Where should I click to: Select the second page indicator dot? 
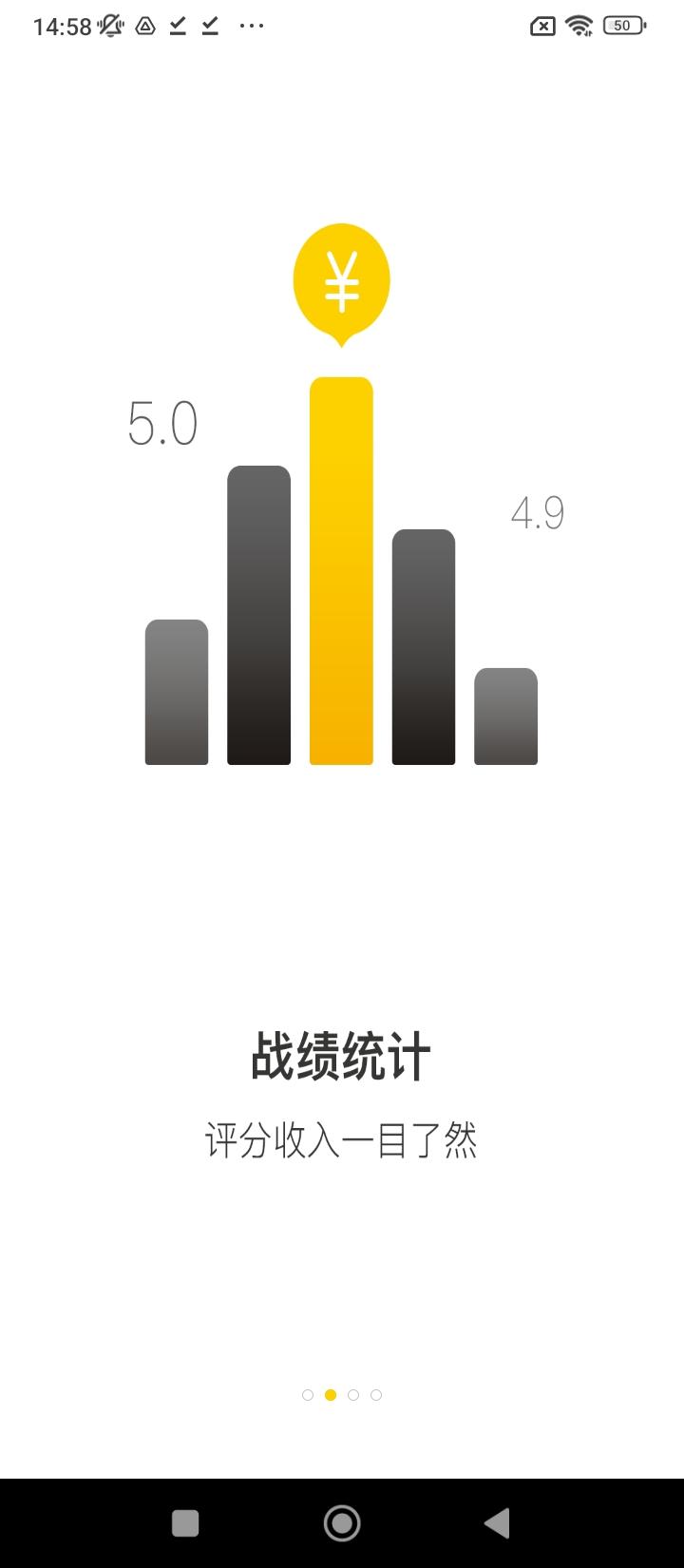click(x=330, y=1394)
